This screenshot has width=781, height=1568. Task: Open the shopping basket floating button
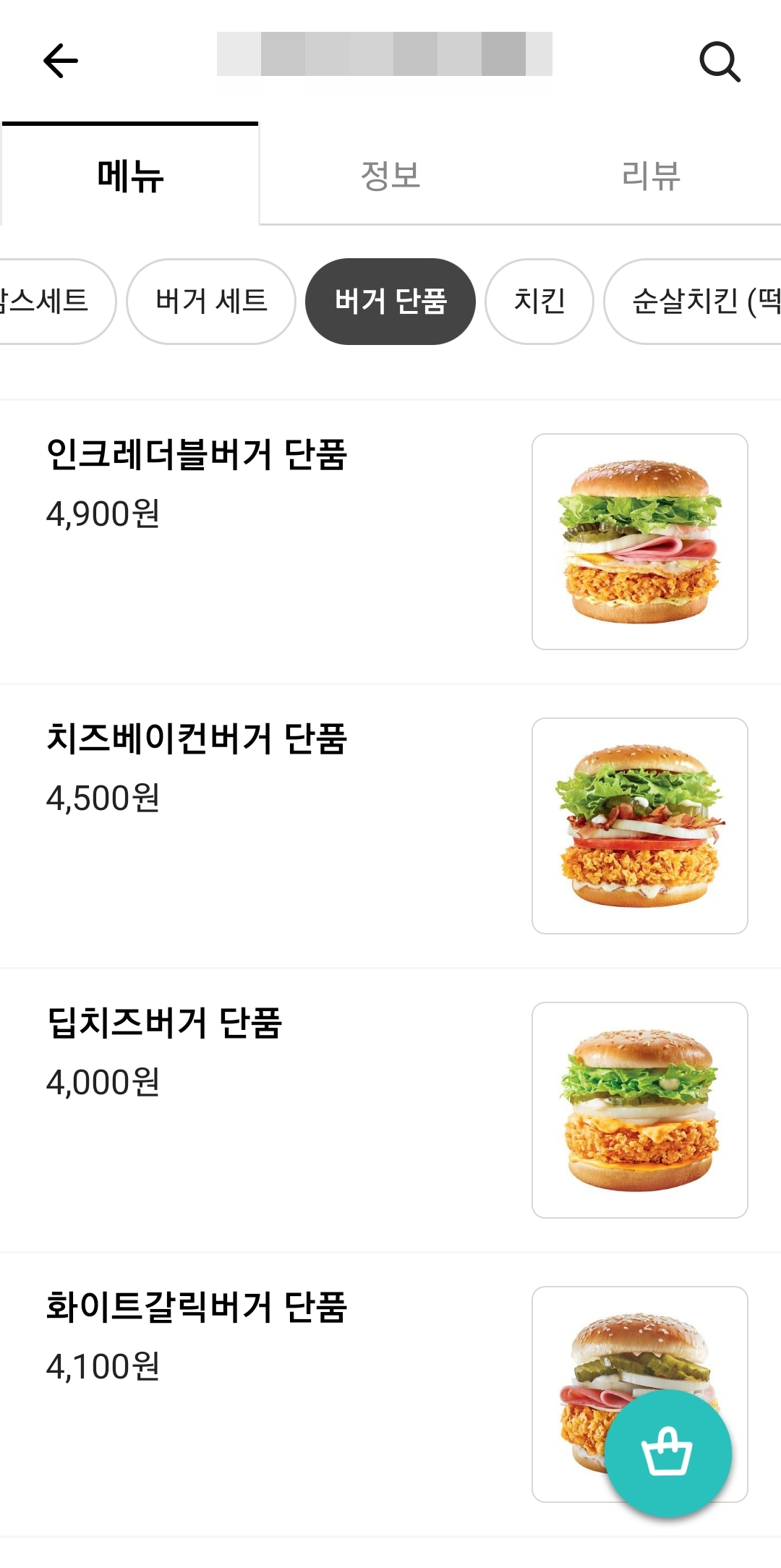pos(668,1452)
